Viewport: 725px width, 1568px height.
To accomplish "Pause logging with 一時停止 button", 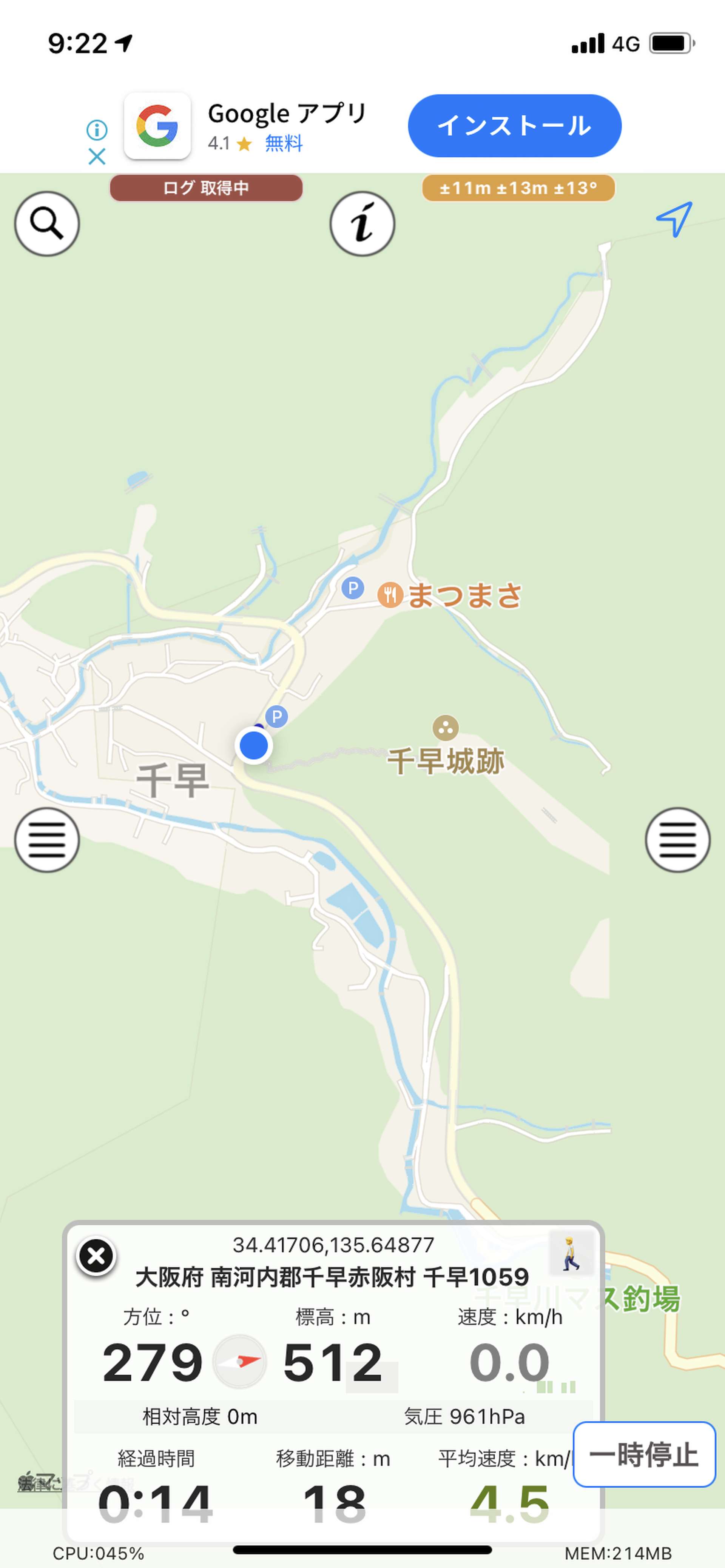I will 644,1455.
